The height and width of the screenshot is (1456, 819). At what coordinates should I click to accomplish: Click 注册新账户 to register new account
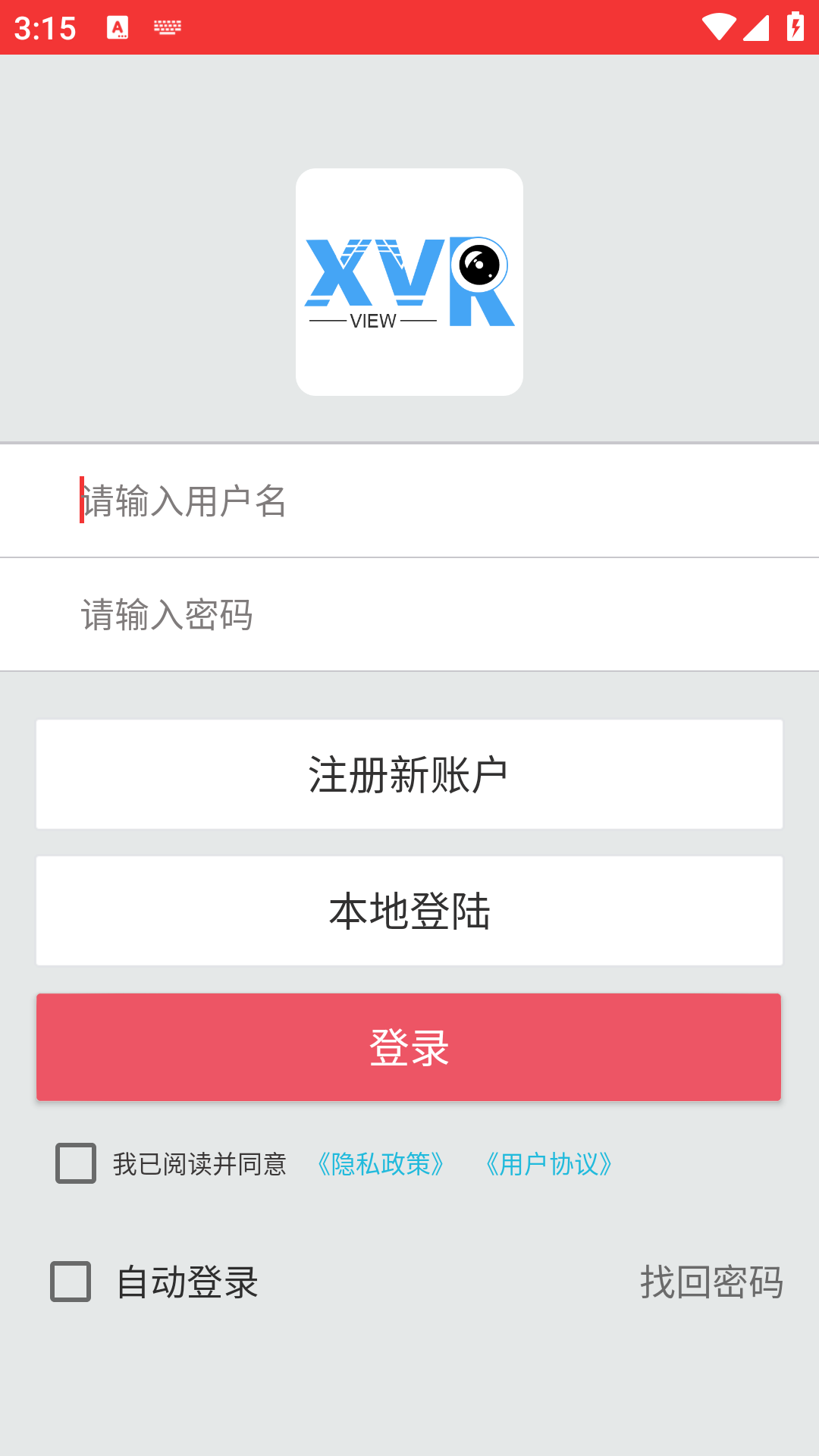click(x=409, y=773)
